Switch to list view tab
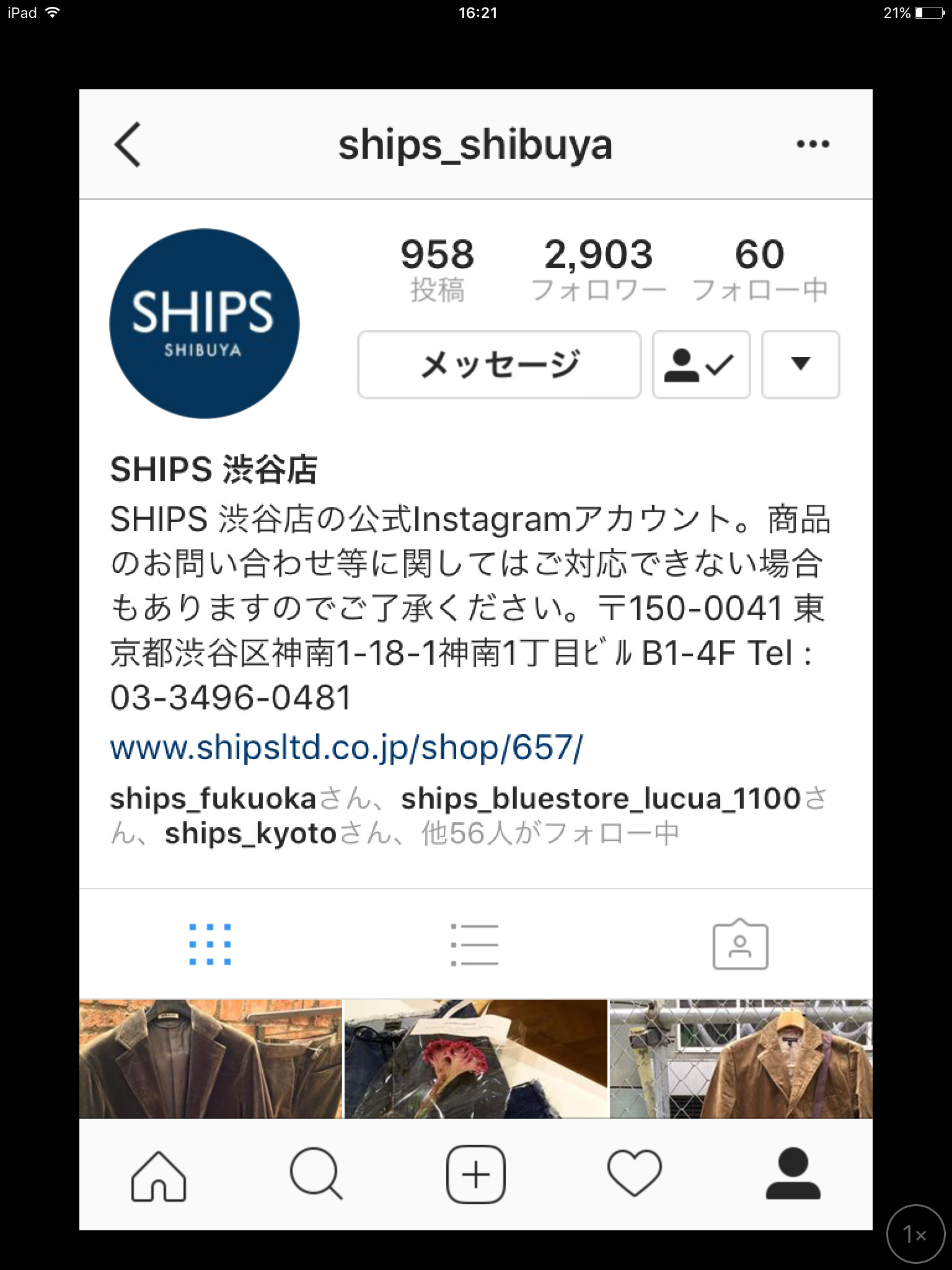This screenshot has width=952, height=1270. [x=475, y=944]
